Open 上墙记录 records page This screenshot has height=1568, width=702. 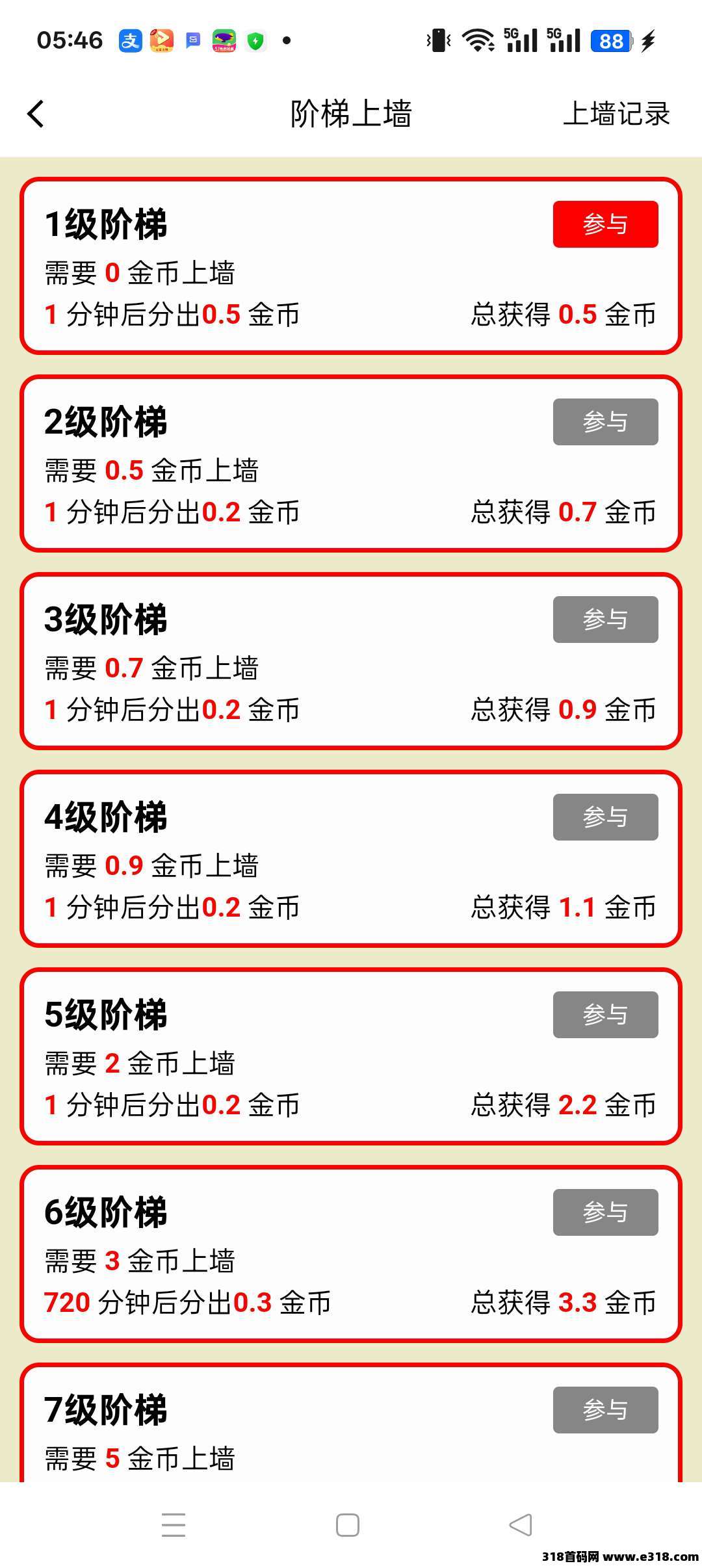616,114
